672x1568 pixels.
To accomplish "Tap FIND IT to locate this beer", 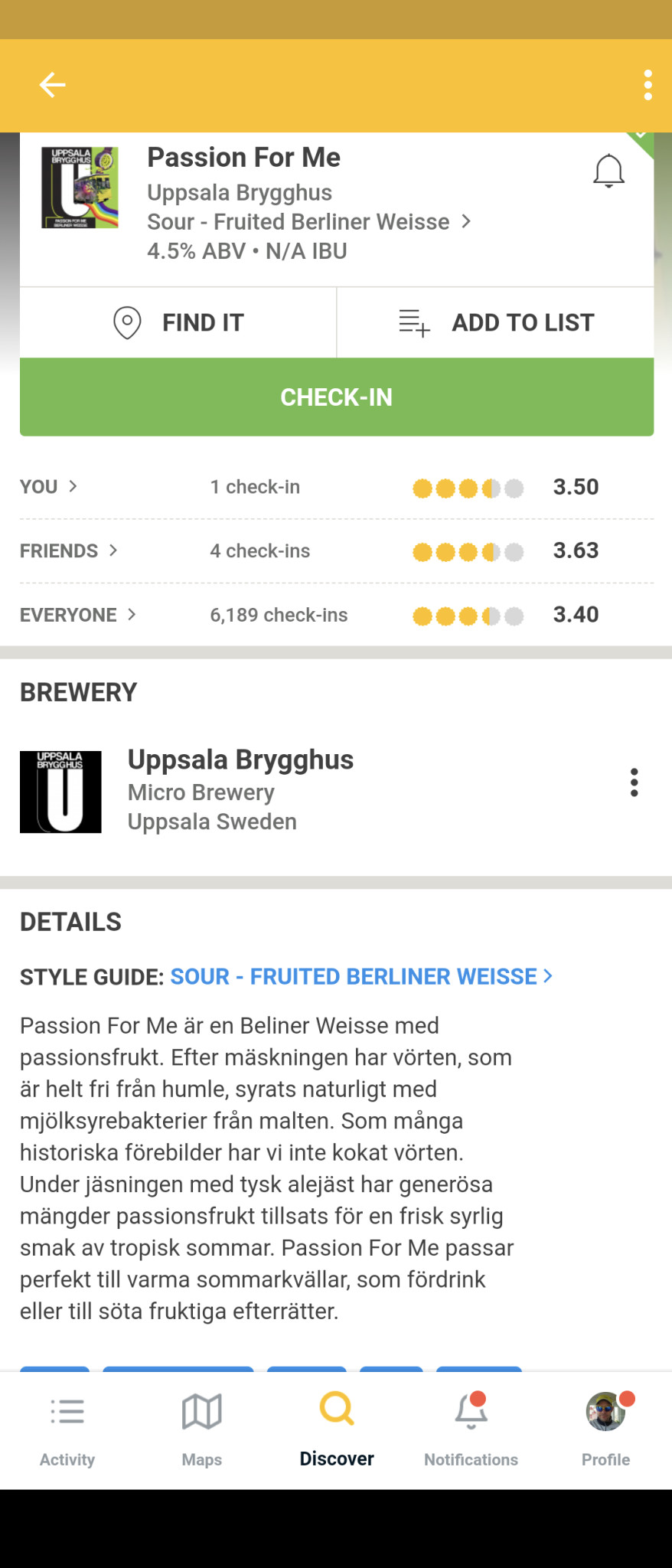I will tap(178, 323).
